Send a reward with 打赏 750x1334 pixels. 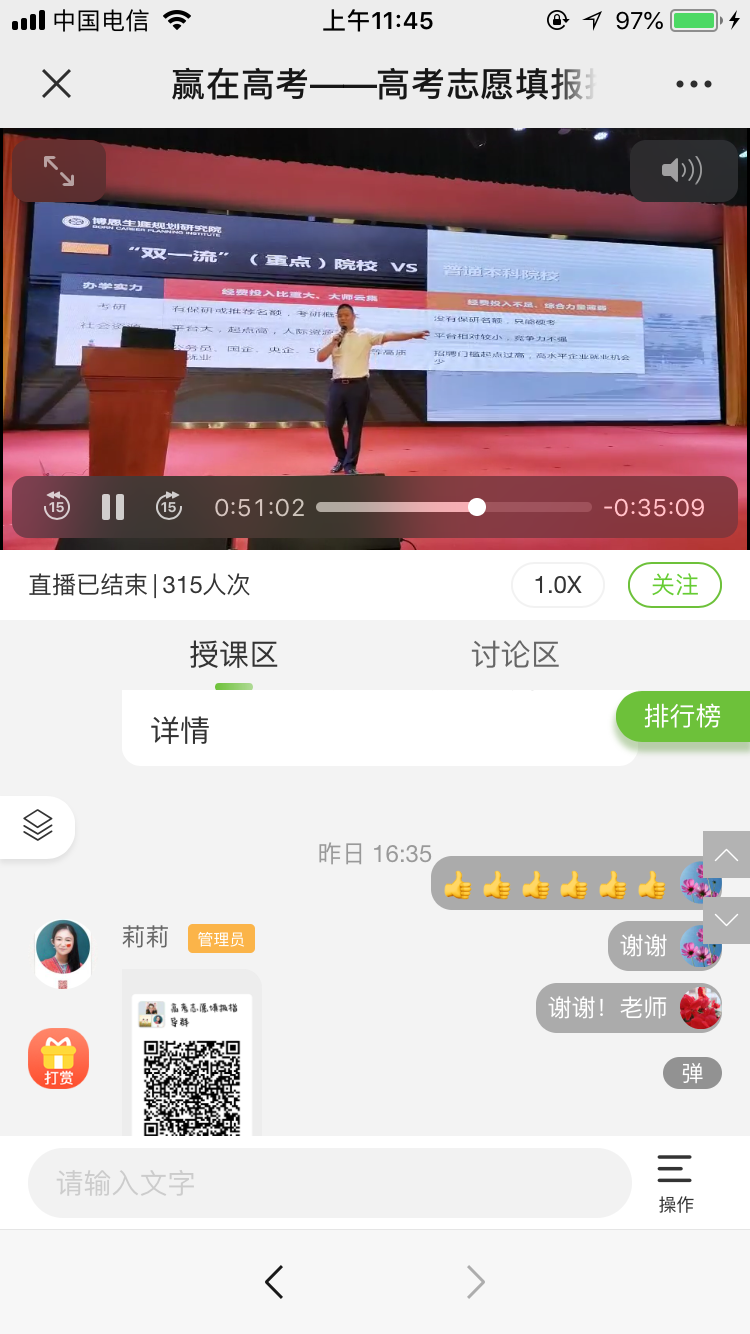point(58,1059)
